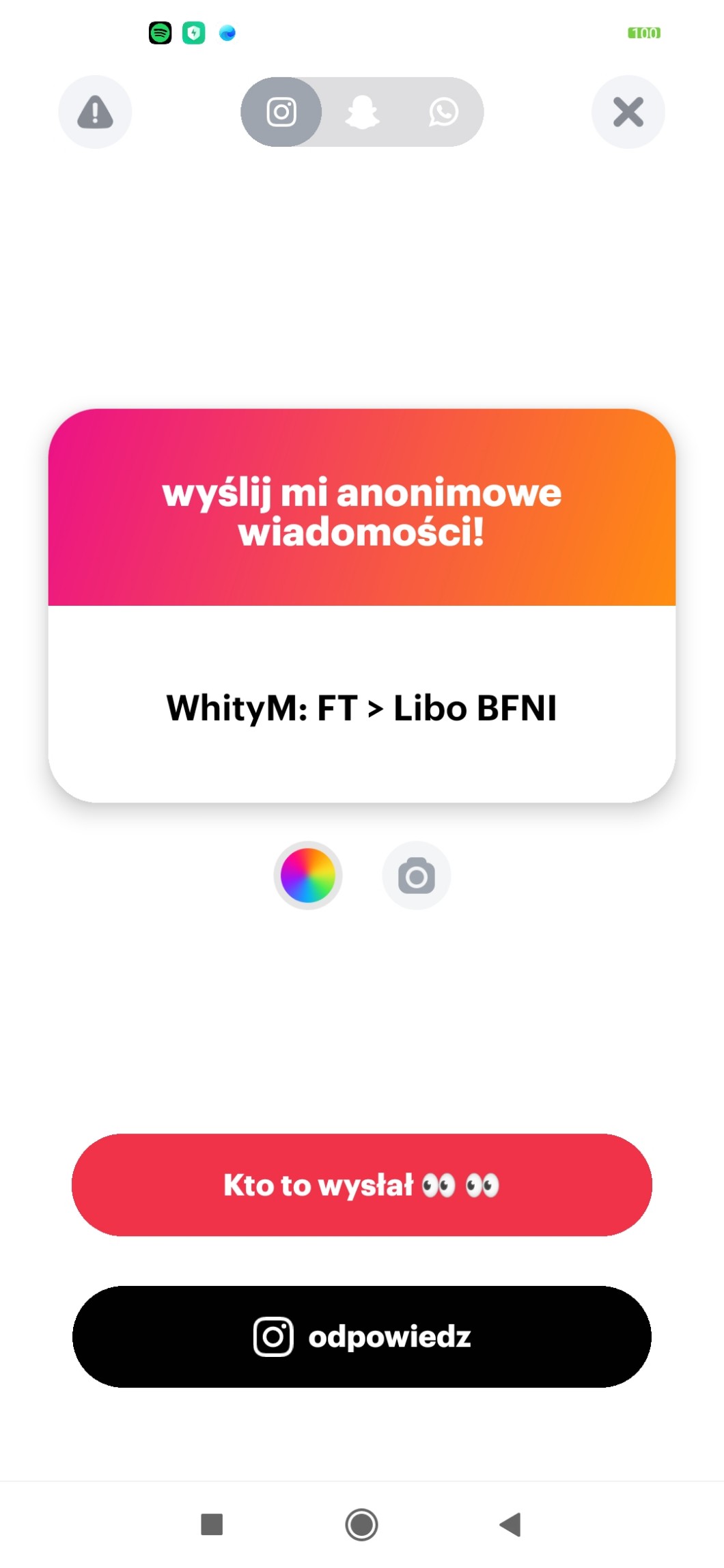724x1568 pixels.
Task: Reply via the "odpowiedz" button
Action: (x=362, y=1336)
